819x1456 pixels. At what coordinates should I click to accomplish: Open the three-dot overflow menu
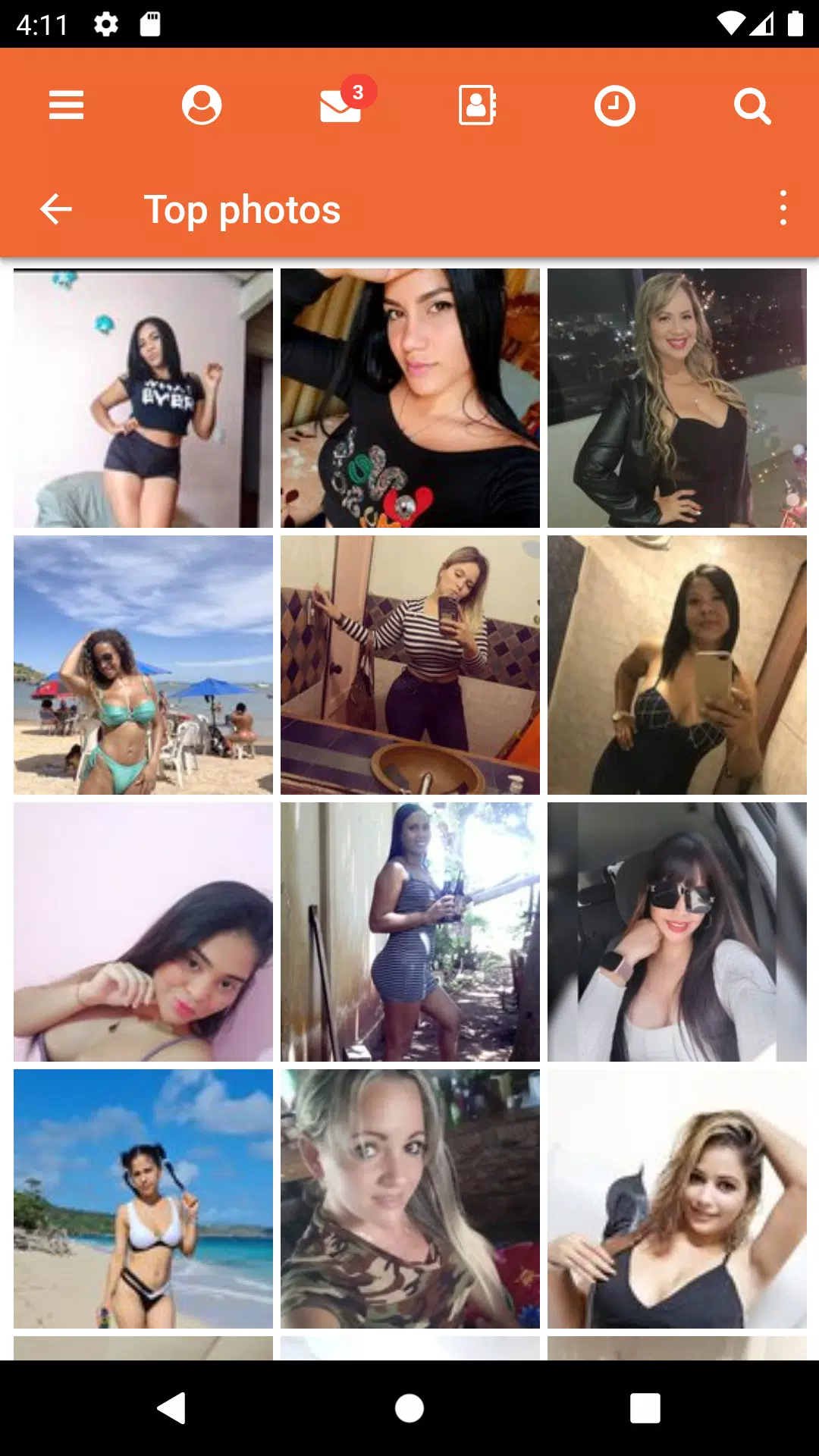pos(783,209)
